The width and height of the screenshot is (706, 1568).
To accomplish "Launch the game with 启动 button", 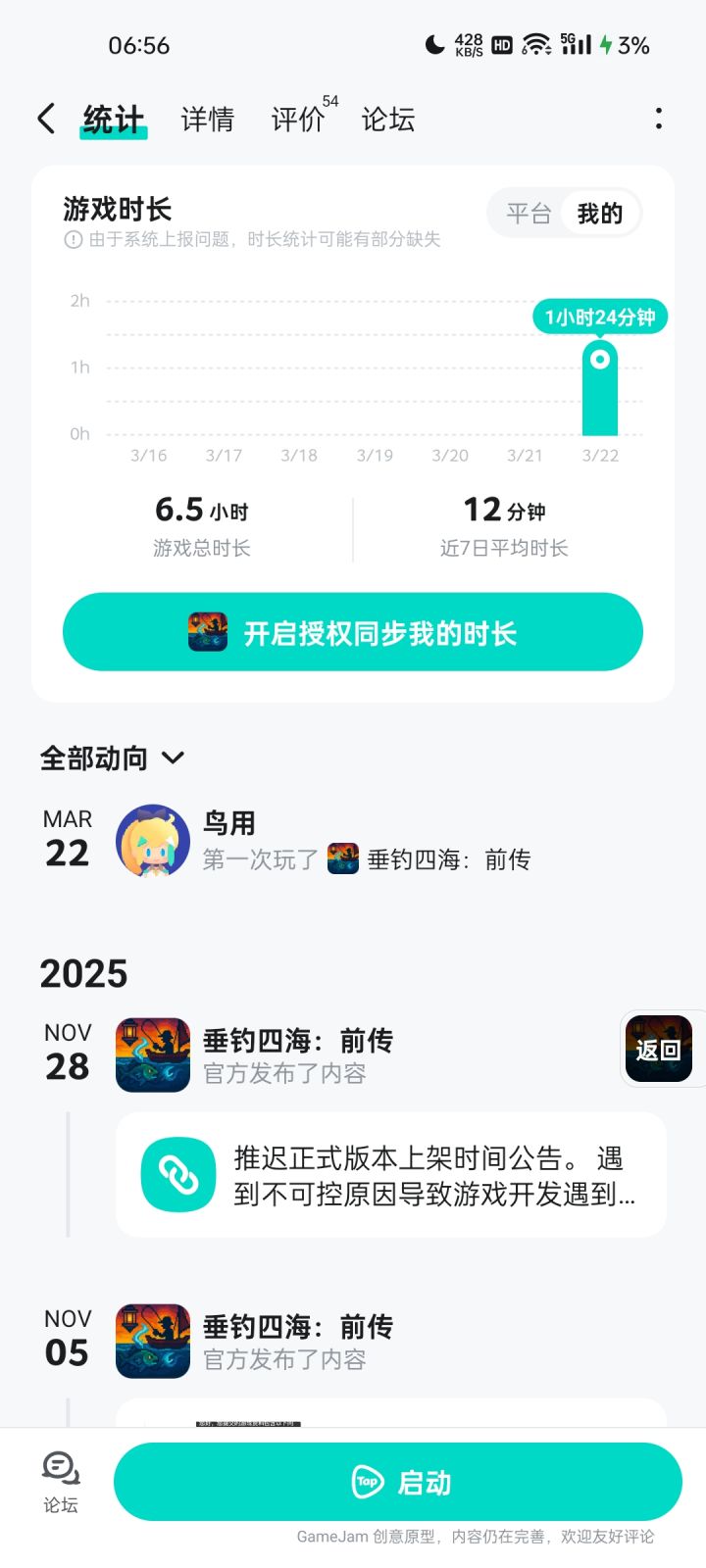I will (x=397, y=1482).
